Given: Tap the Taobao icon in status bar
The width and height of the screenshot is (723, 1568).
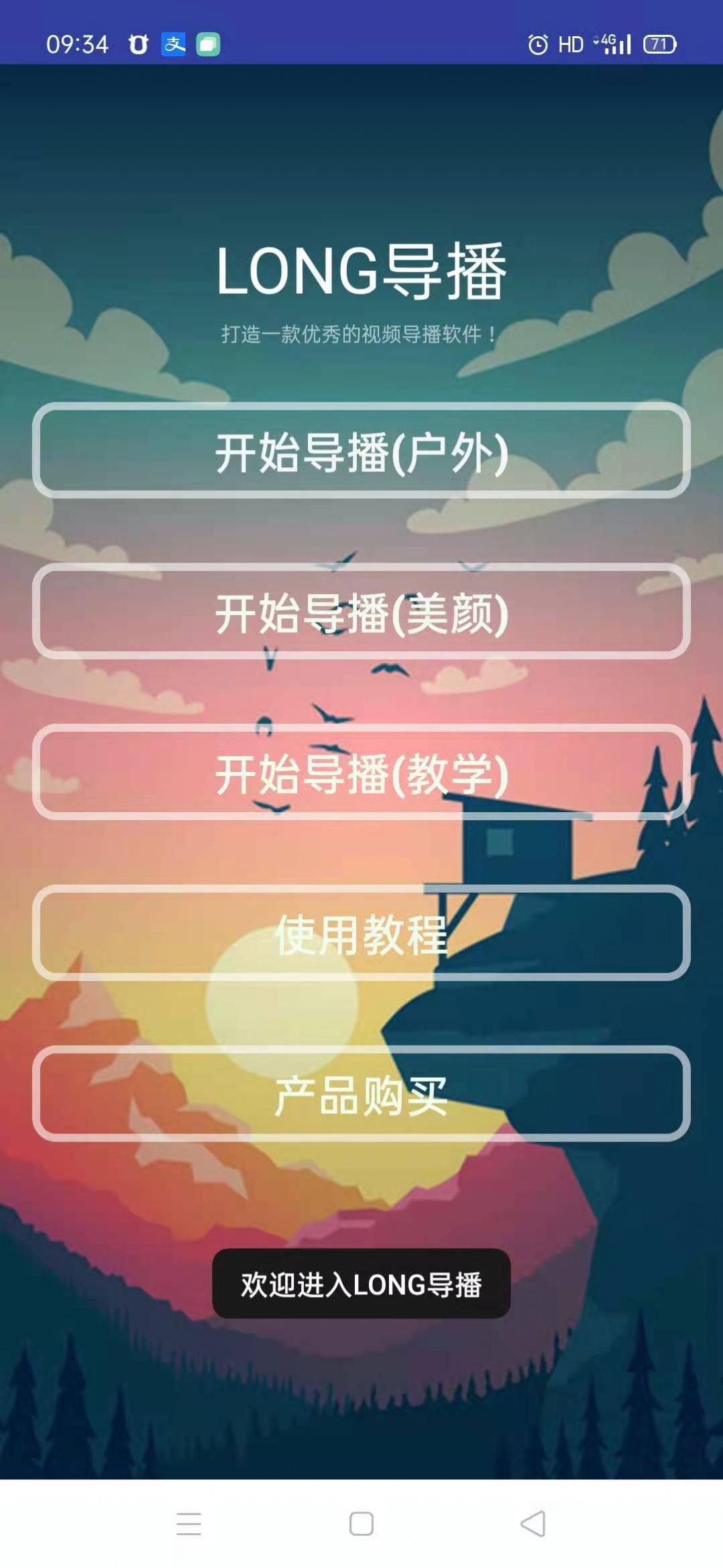Looking at the screenshot, I should (138, 44).
